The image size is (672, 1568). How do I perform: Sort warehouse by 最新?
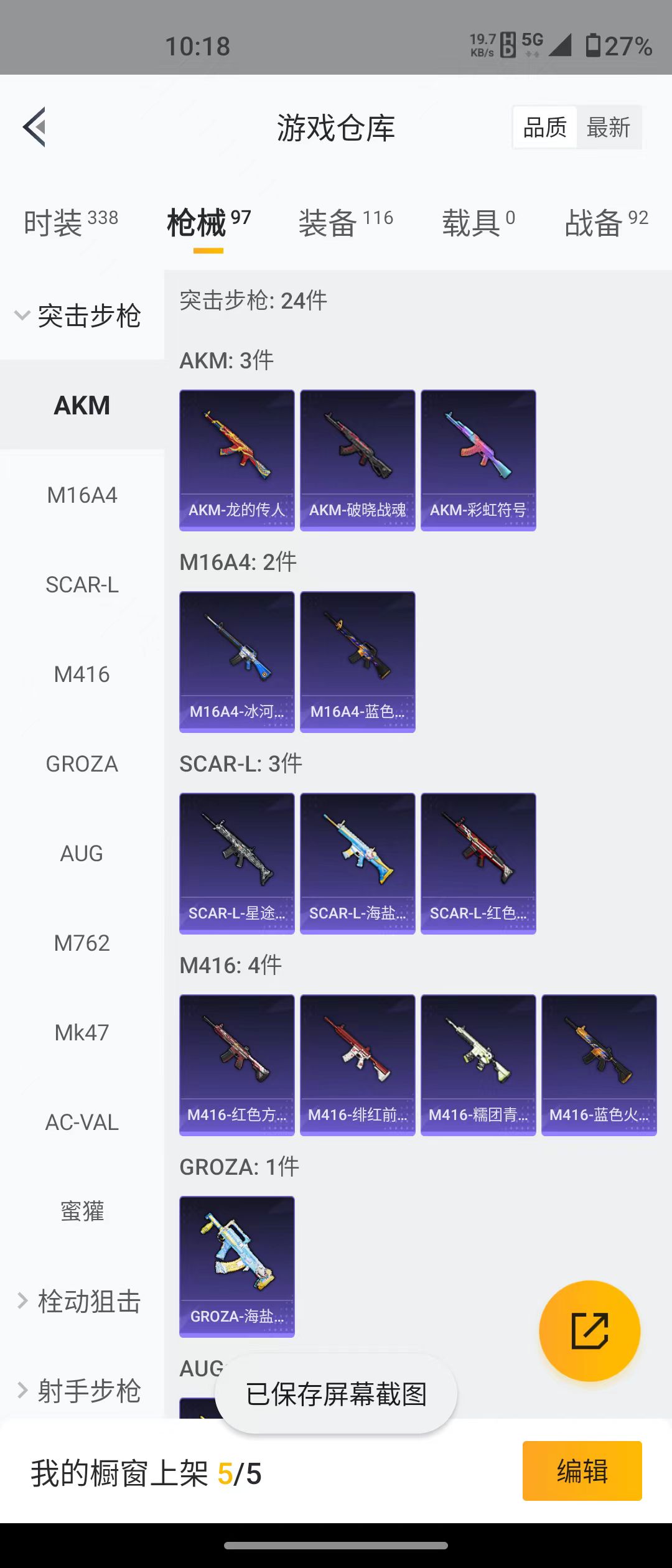pyautogui.click(x=608, y=128)
